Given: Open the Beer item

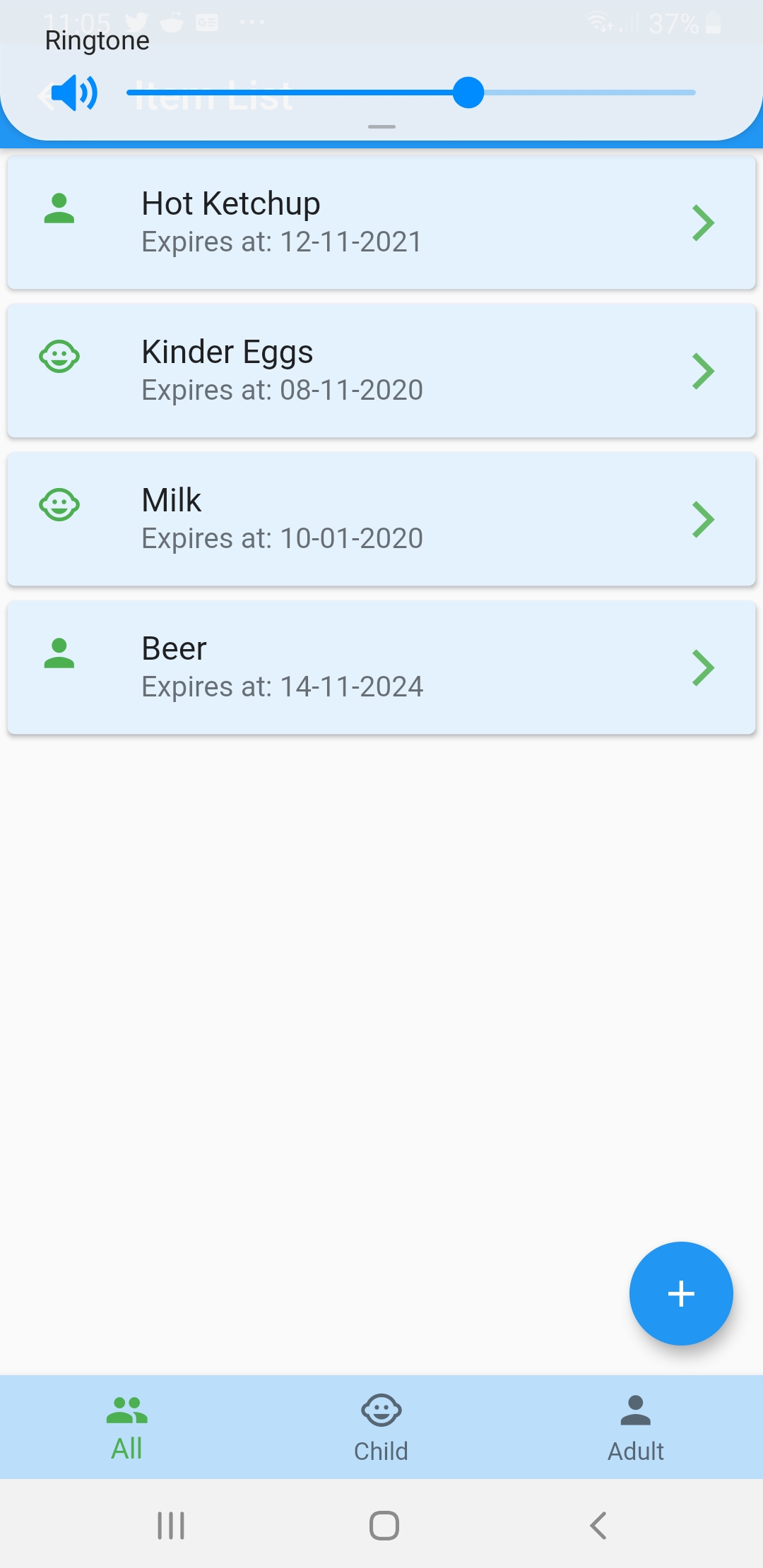Looking at the screenshot, I should (381, 667).
